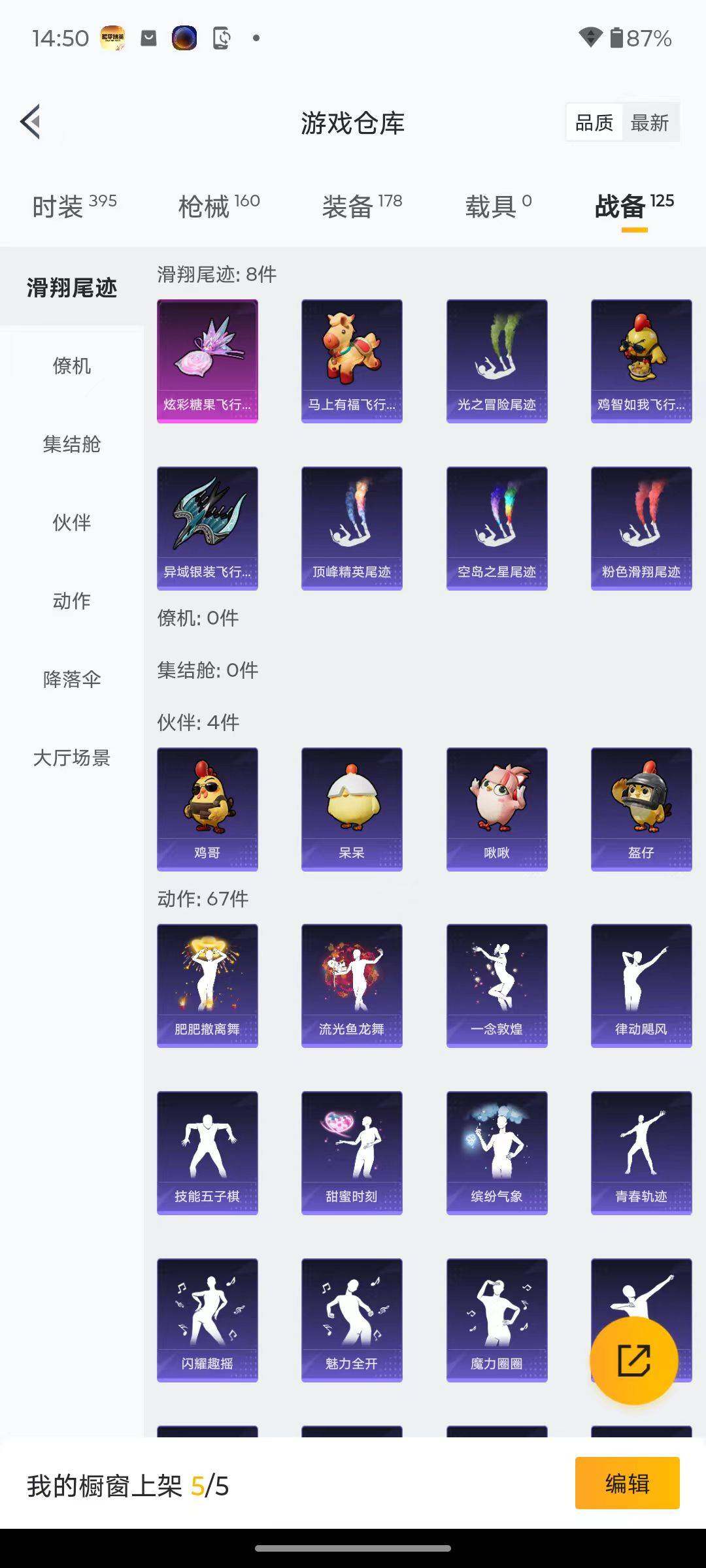Screen dimensions: 706x1568
Task: Open the 时装 tab
Action: 72,204
